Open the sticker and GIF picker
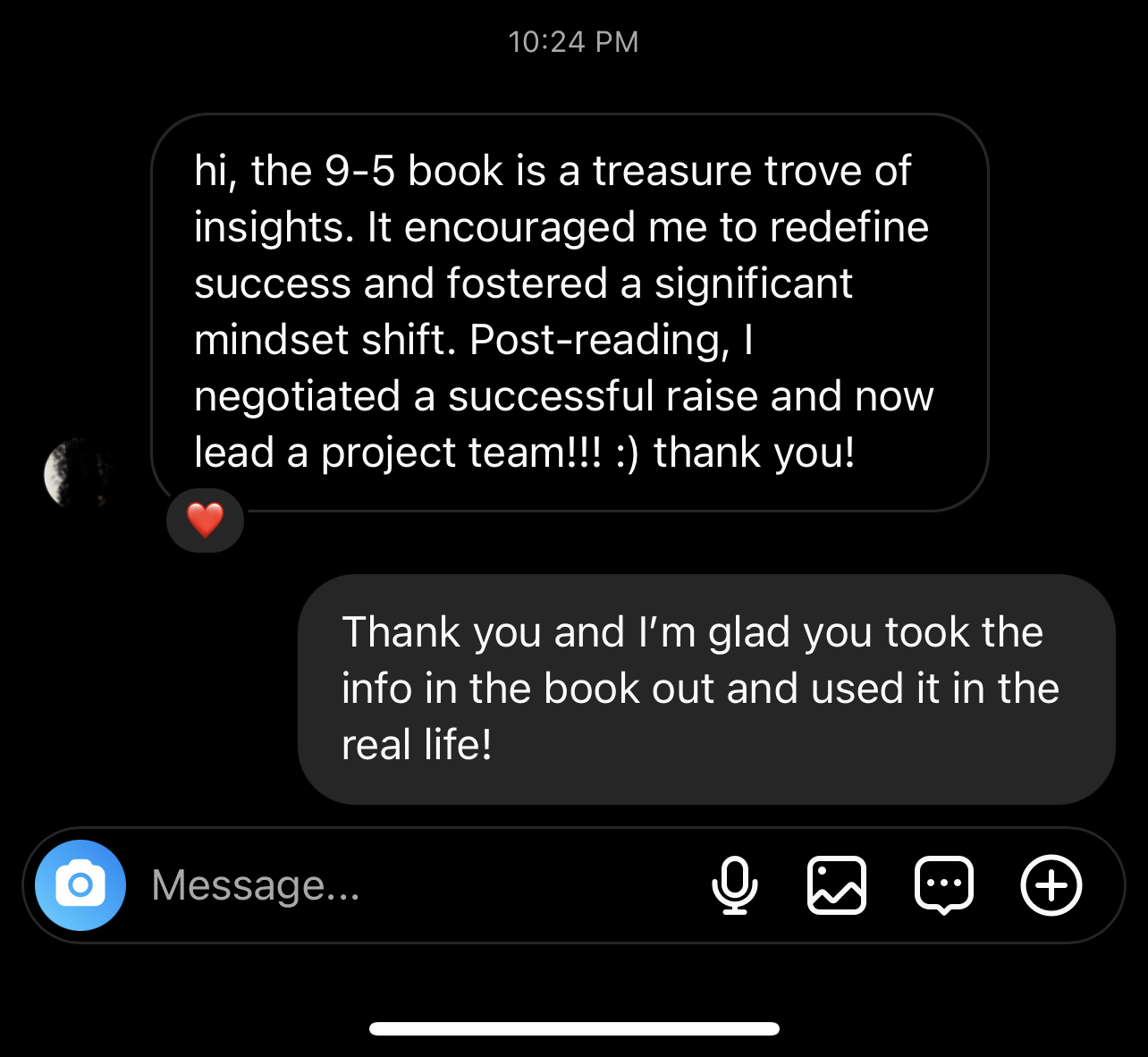Image resolution: width=1148 pixels, height=1057 pixels. pos(944,885)
